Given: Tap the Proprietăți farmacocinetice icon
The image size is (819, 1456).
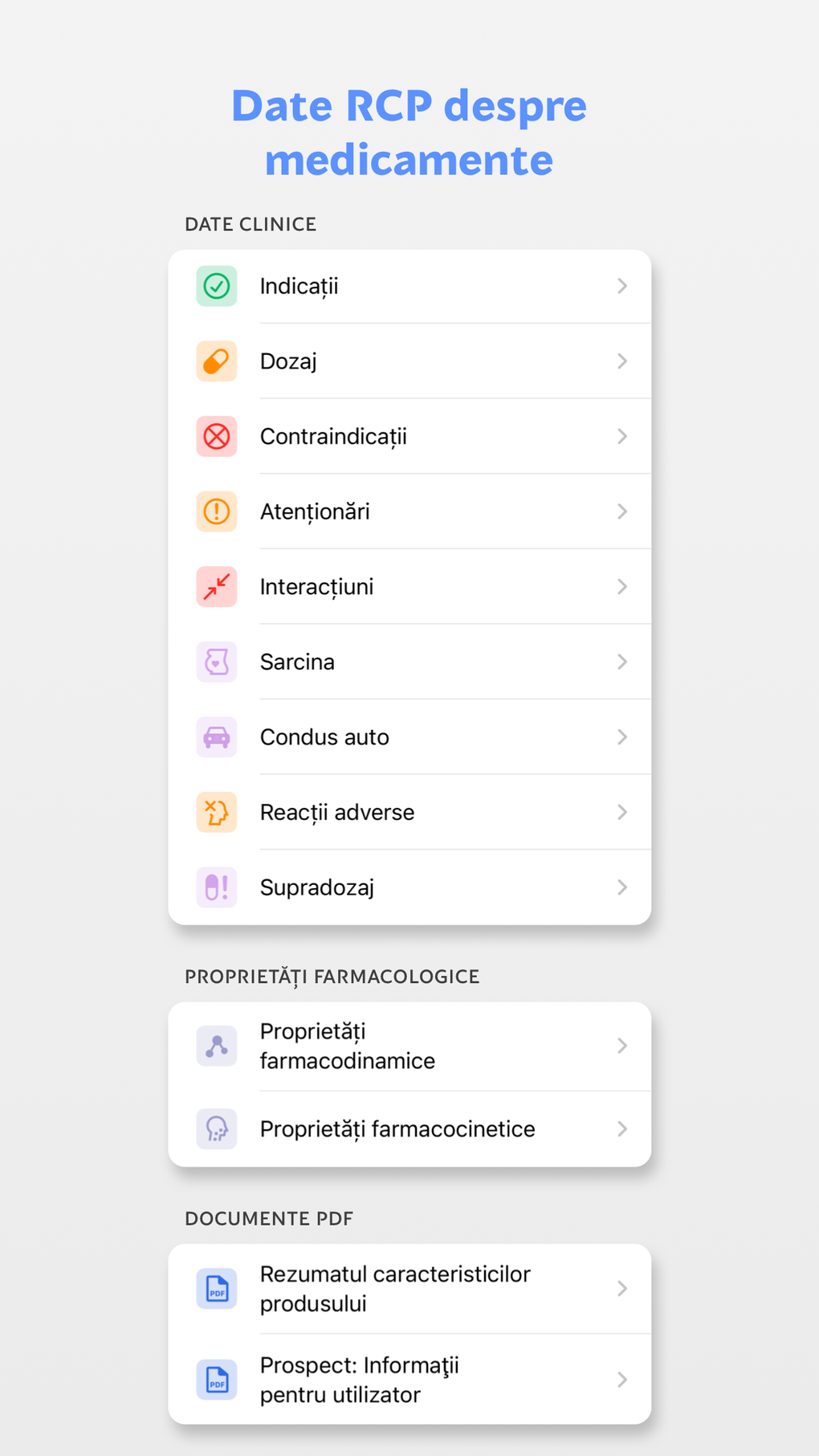Looking at the screenshot, I should tap(216, 1128).
